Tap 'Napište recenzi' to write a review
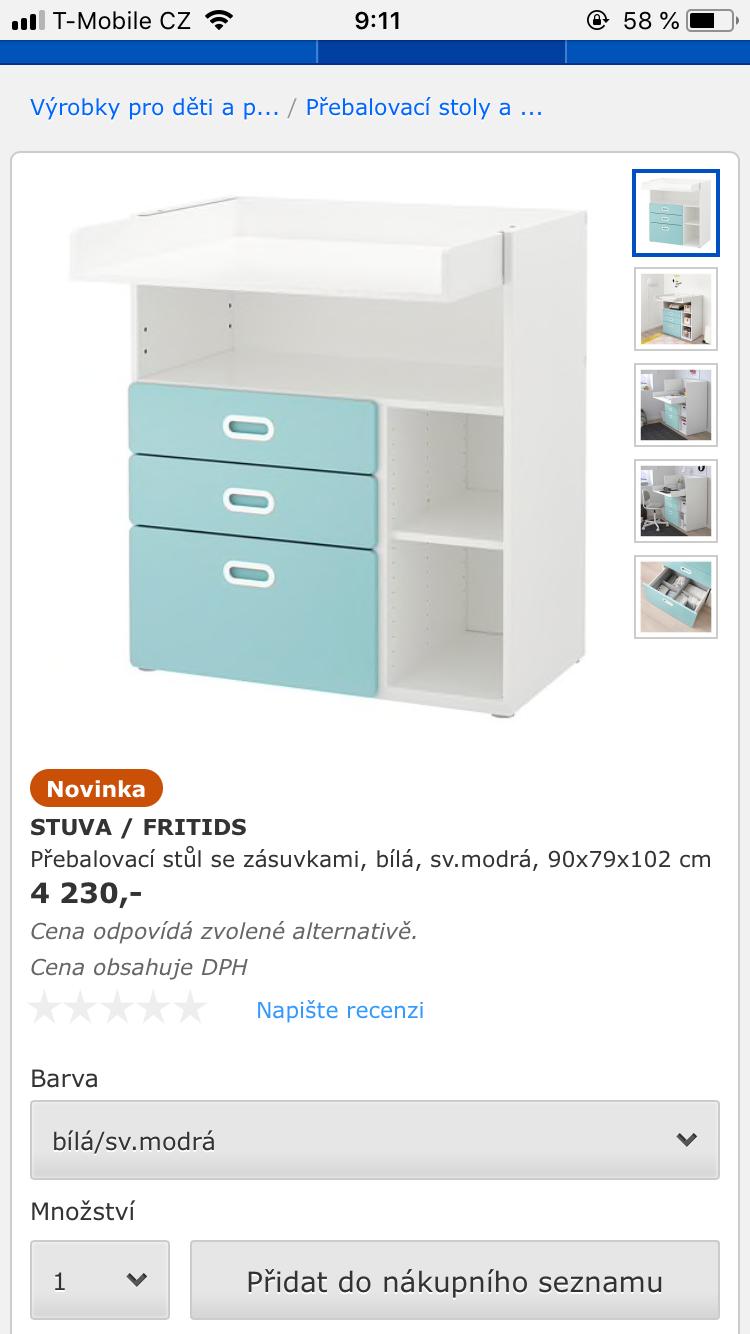This screenshot has width=750, height=1334. (x=340, y=1010)
